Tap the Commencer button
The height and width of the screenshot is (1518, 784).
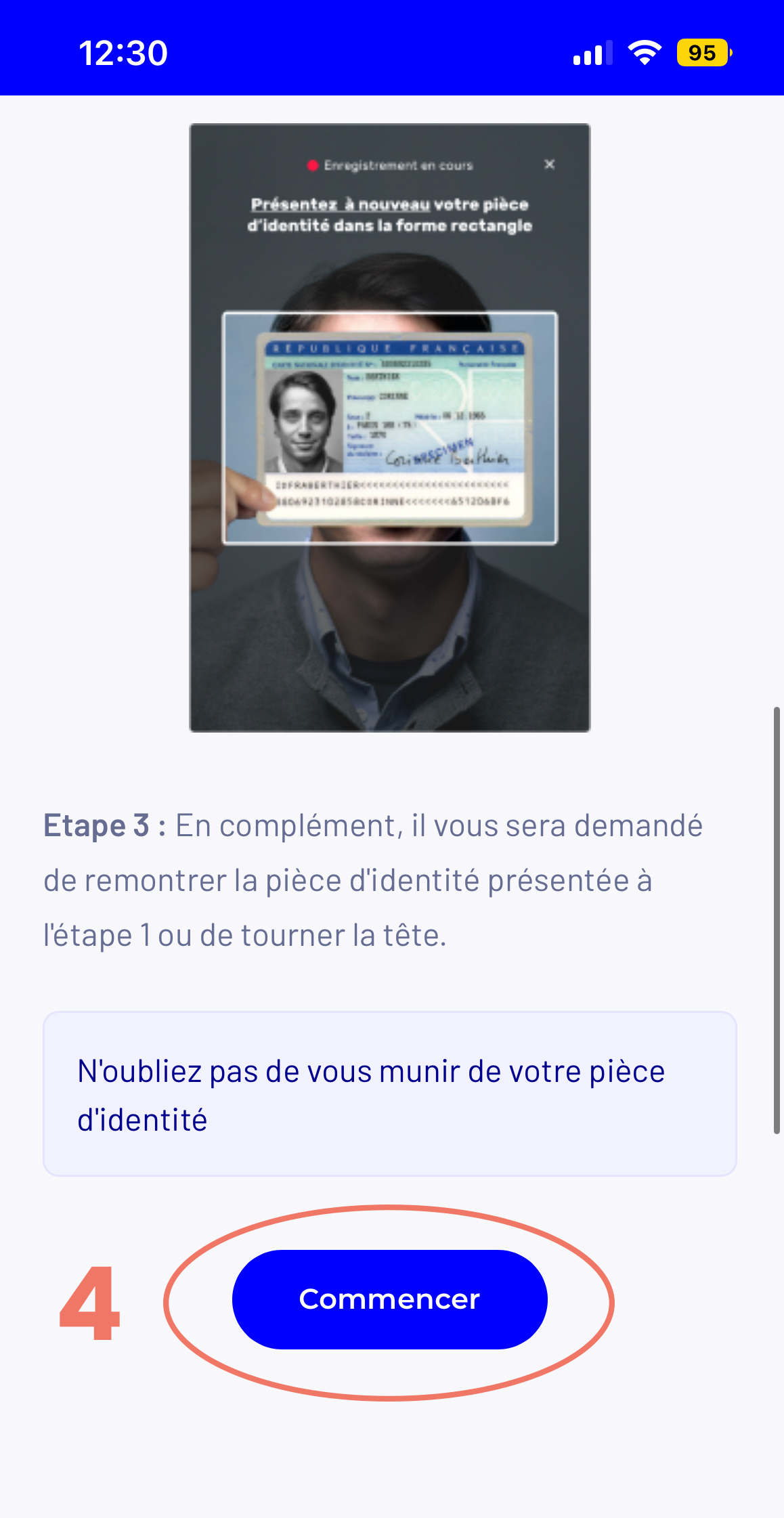[x=389, y=1299]
